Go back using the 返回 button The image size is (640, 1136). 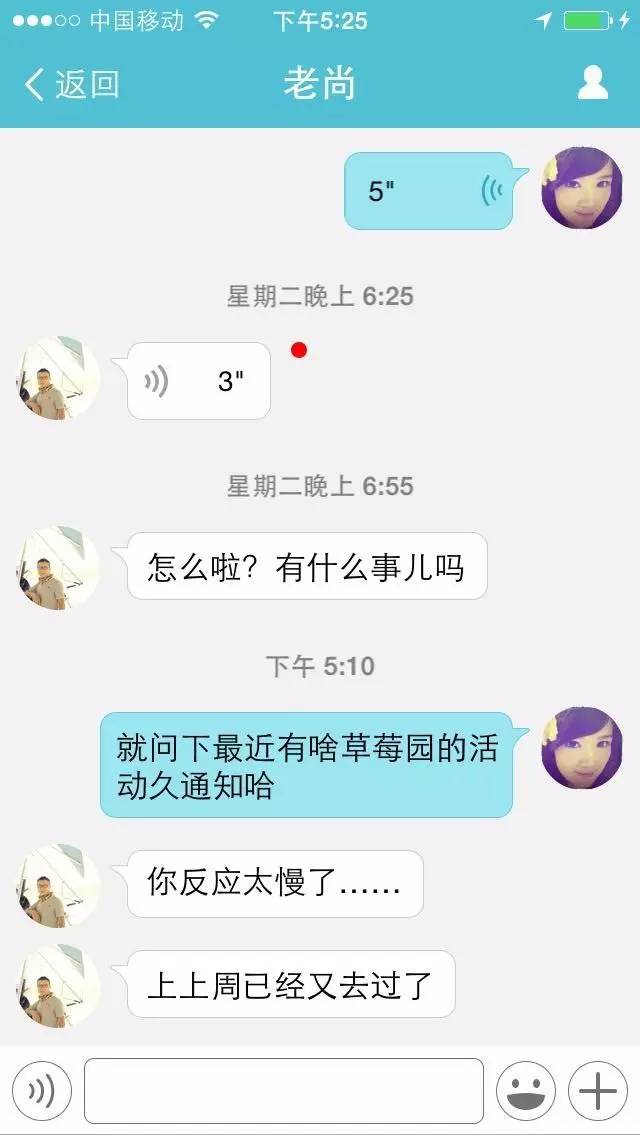70,85
